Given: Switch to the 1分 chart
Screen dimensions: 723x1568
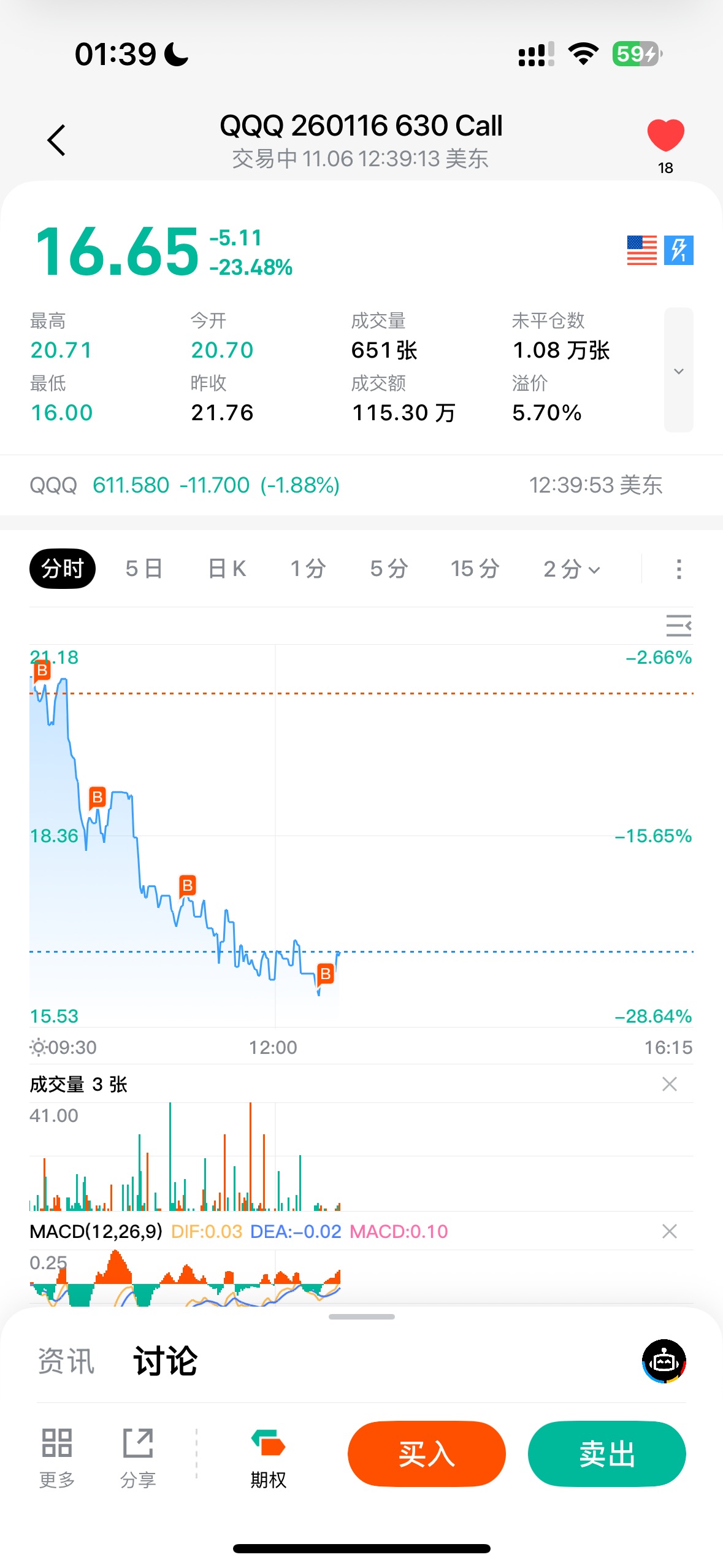Looking at the screenshot, I should 308,569.
